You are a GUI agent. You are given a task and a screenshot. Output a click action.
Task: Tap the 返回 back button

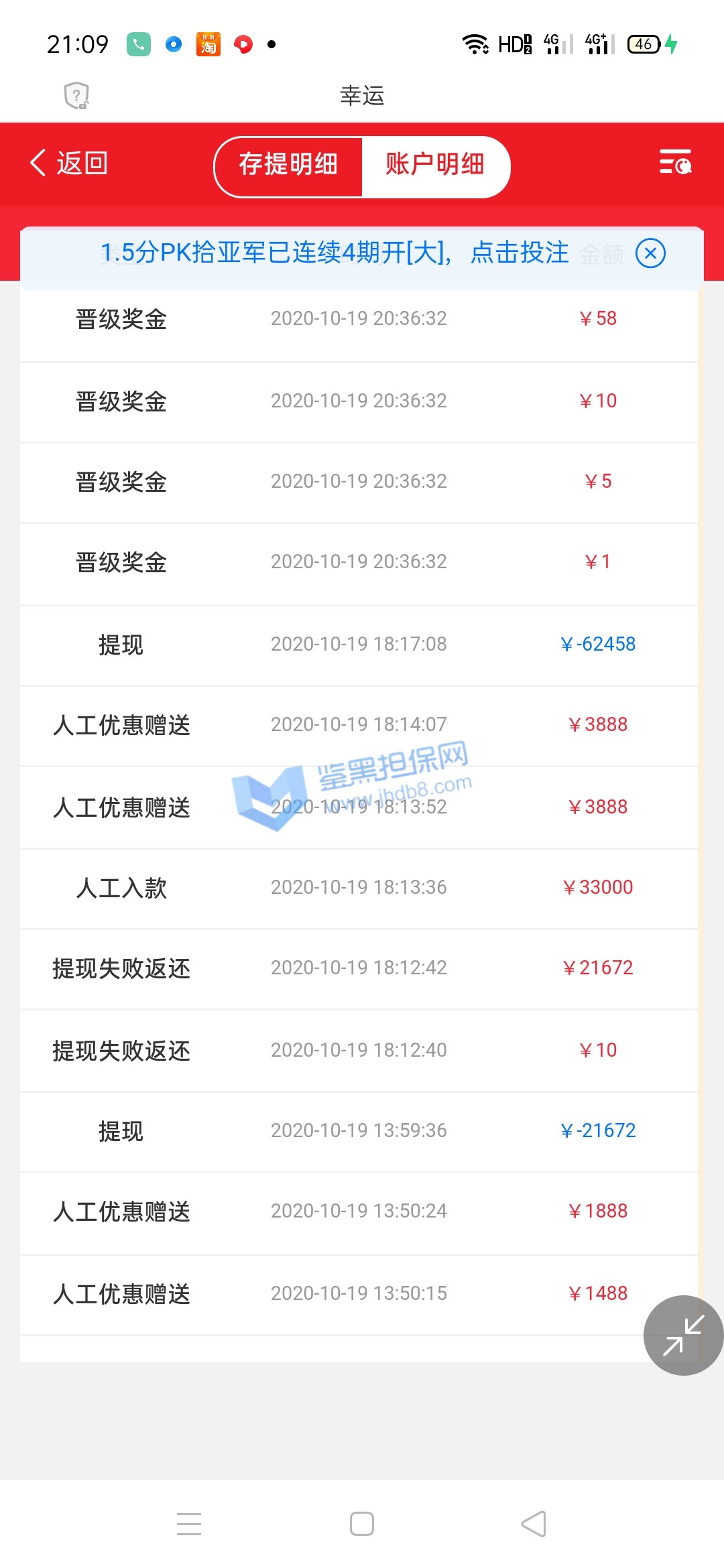68,164
